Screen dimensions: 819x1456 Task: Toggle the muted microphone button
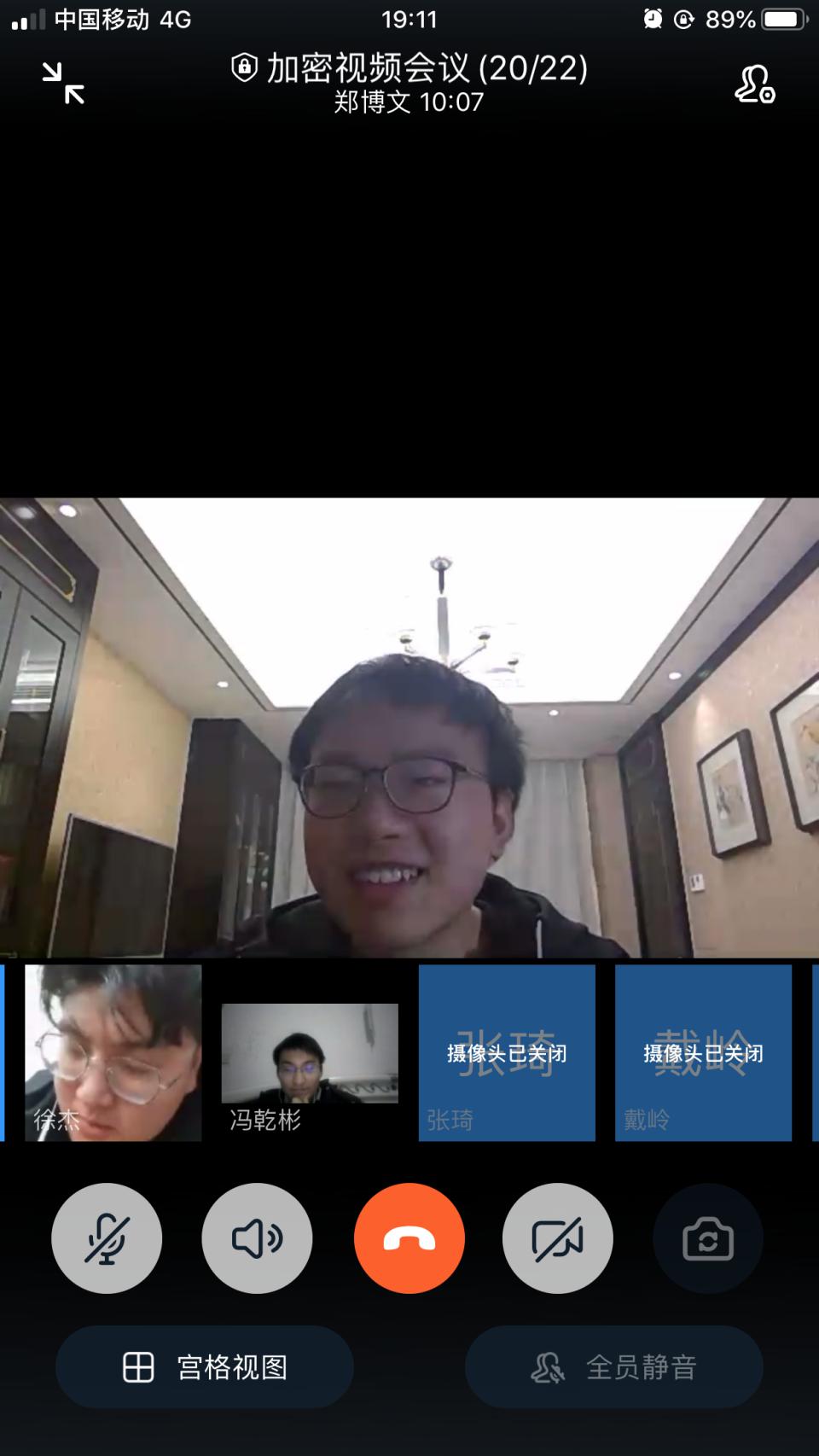click(x=107, y=1238)
